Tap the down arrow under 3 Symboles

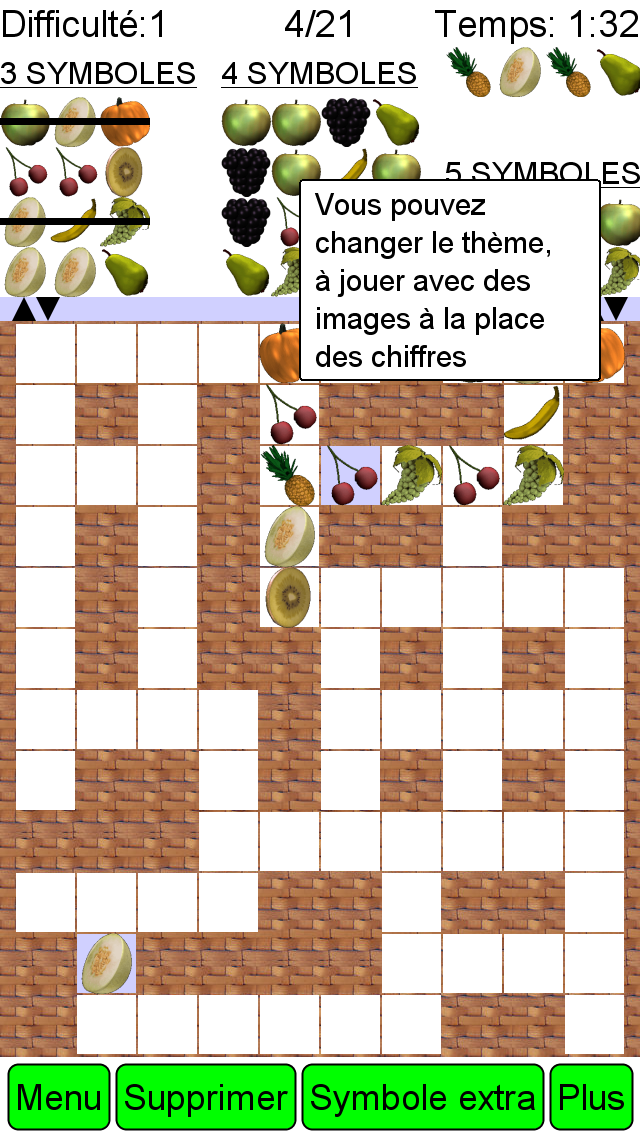pyautogui.click(x=48, y=309)
